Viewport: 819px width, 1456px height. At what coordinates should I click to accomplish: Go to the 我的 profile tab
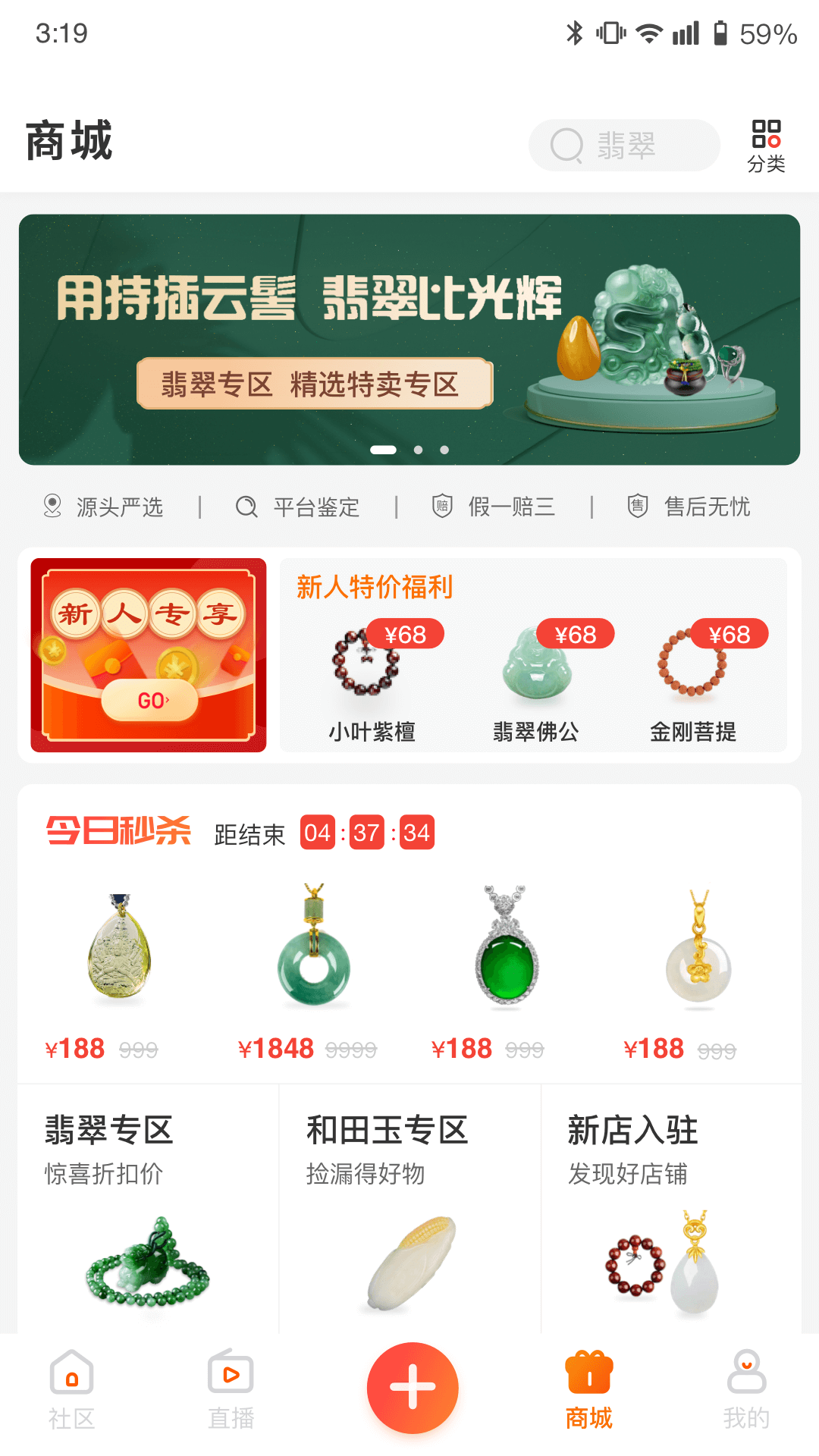(x=746, y=1389)
